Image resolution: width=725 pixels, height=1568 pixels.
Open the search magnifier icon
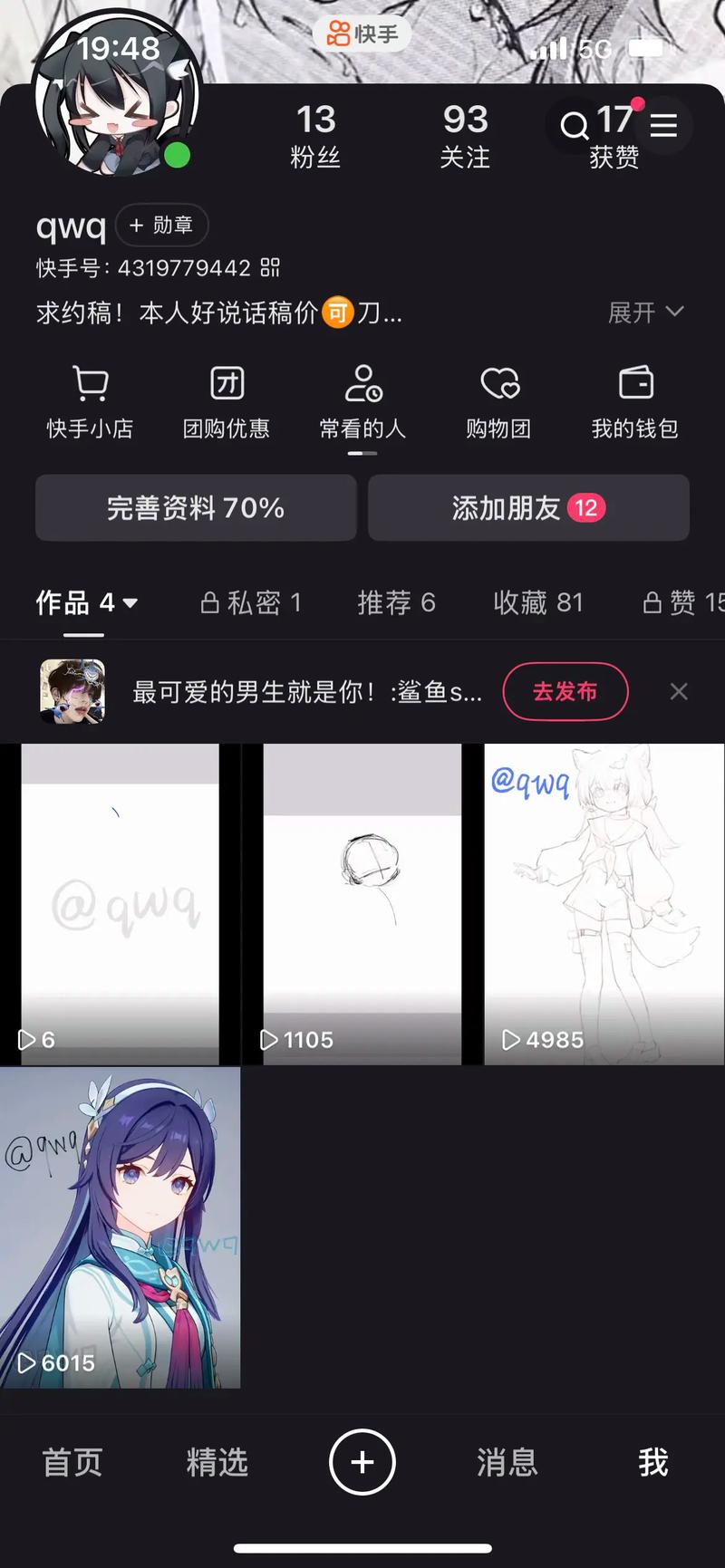pyautogui.click(x=574, y=126)
